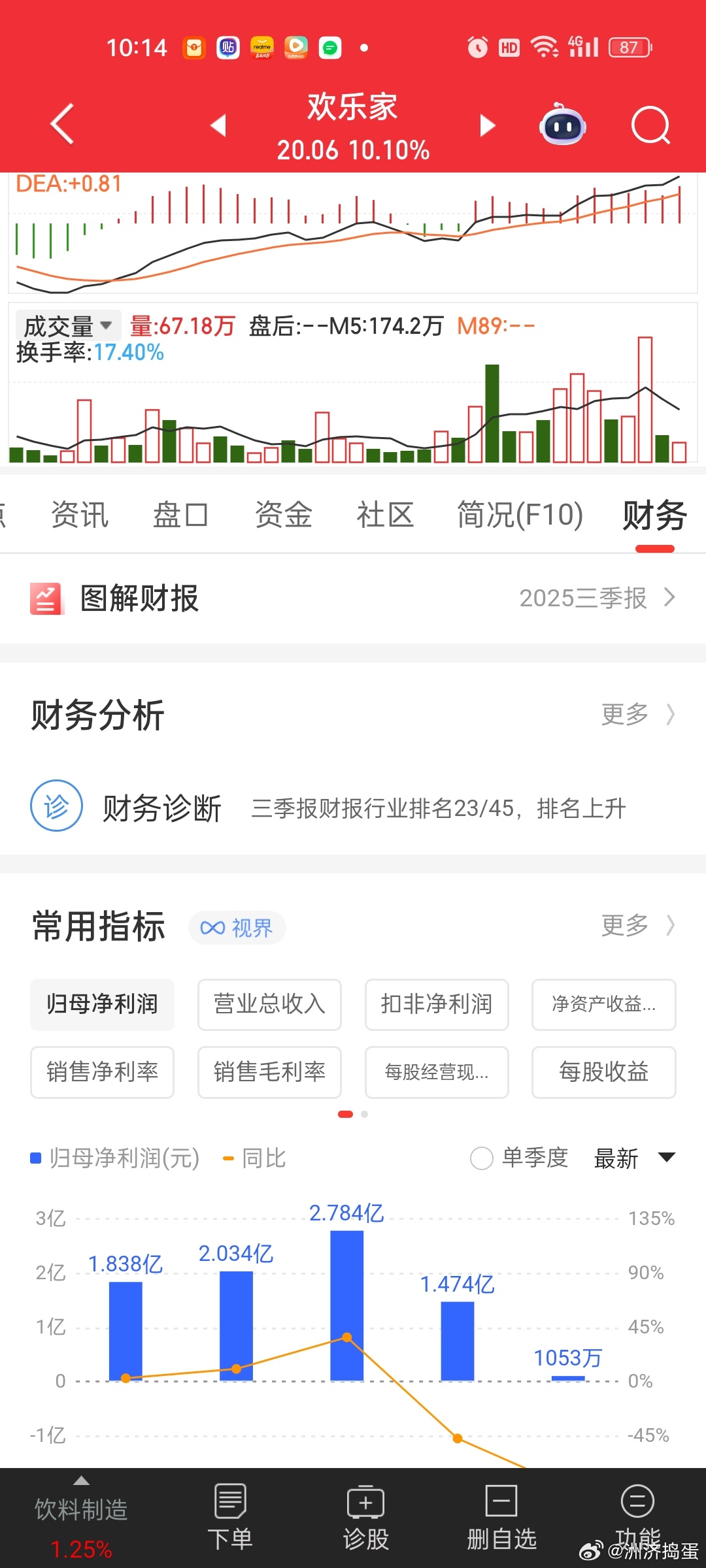Tap the second pagination dot under indicators
This screenshot has width=706, height=1568.
click(363, 1114)
